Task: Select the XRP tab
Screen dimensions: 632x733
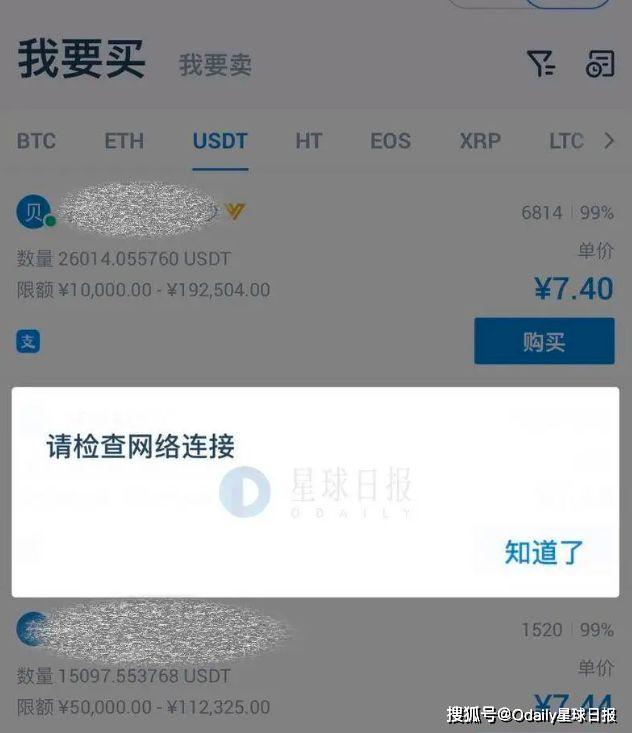Action: click(x=480, y=141)
